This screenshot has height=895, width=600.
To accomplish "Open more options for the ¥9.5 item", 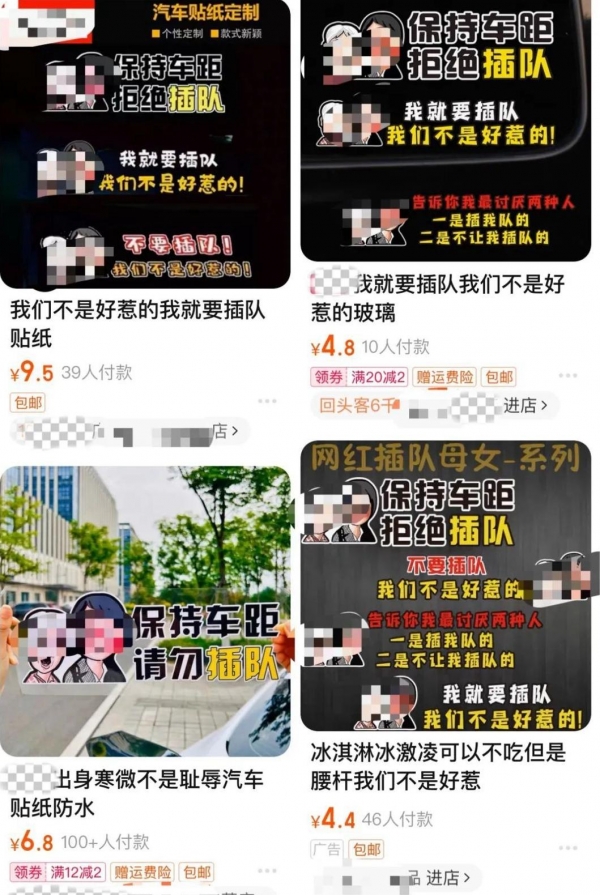I will [x=267, y=401].
